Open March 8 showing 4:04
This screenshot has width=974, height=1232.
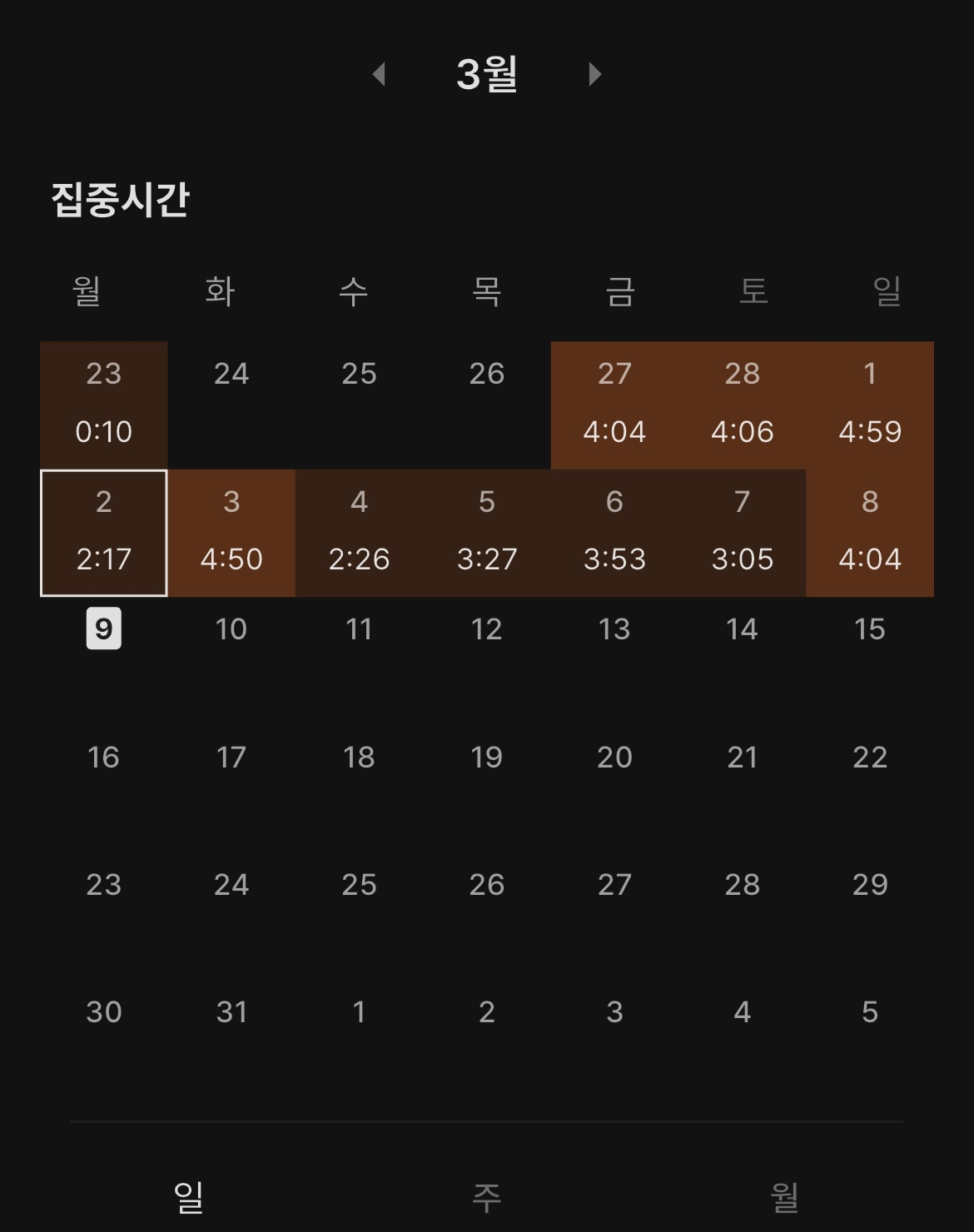870,533
